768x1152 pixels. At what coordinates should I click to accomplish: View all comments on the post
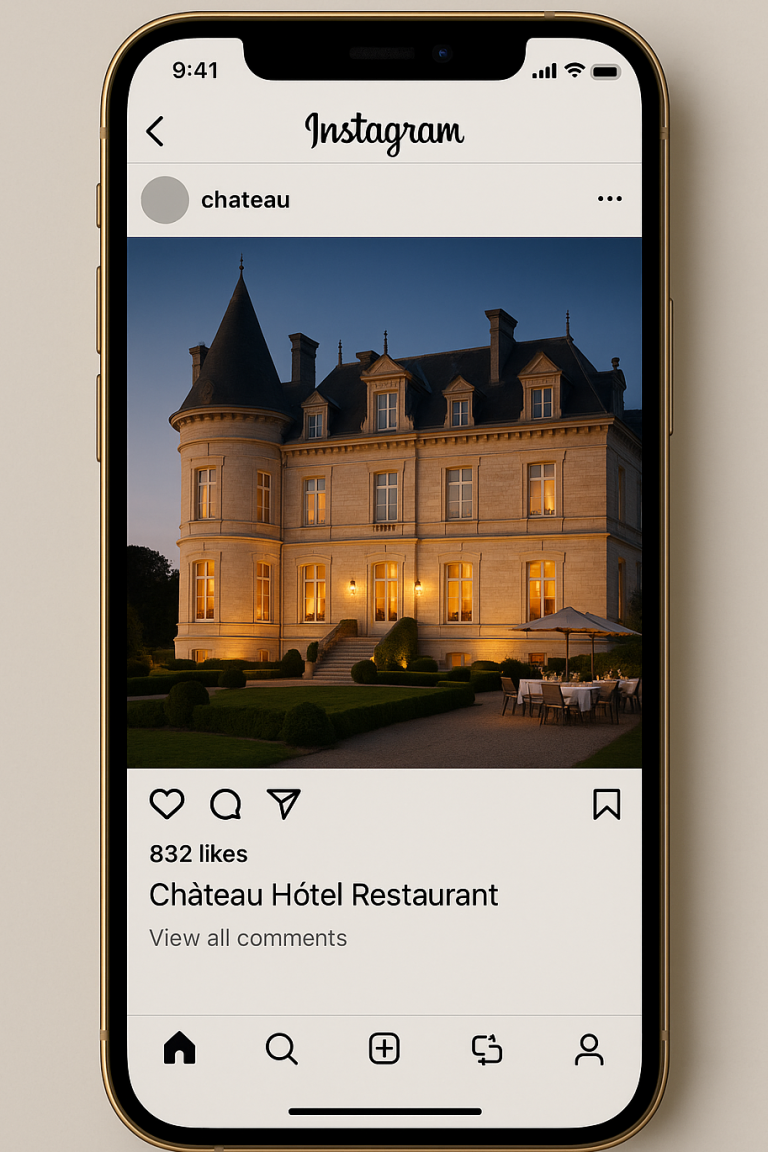click(x=248, y=938)
